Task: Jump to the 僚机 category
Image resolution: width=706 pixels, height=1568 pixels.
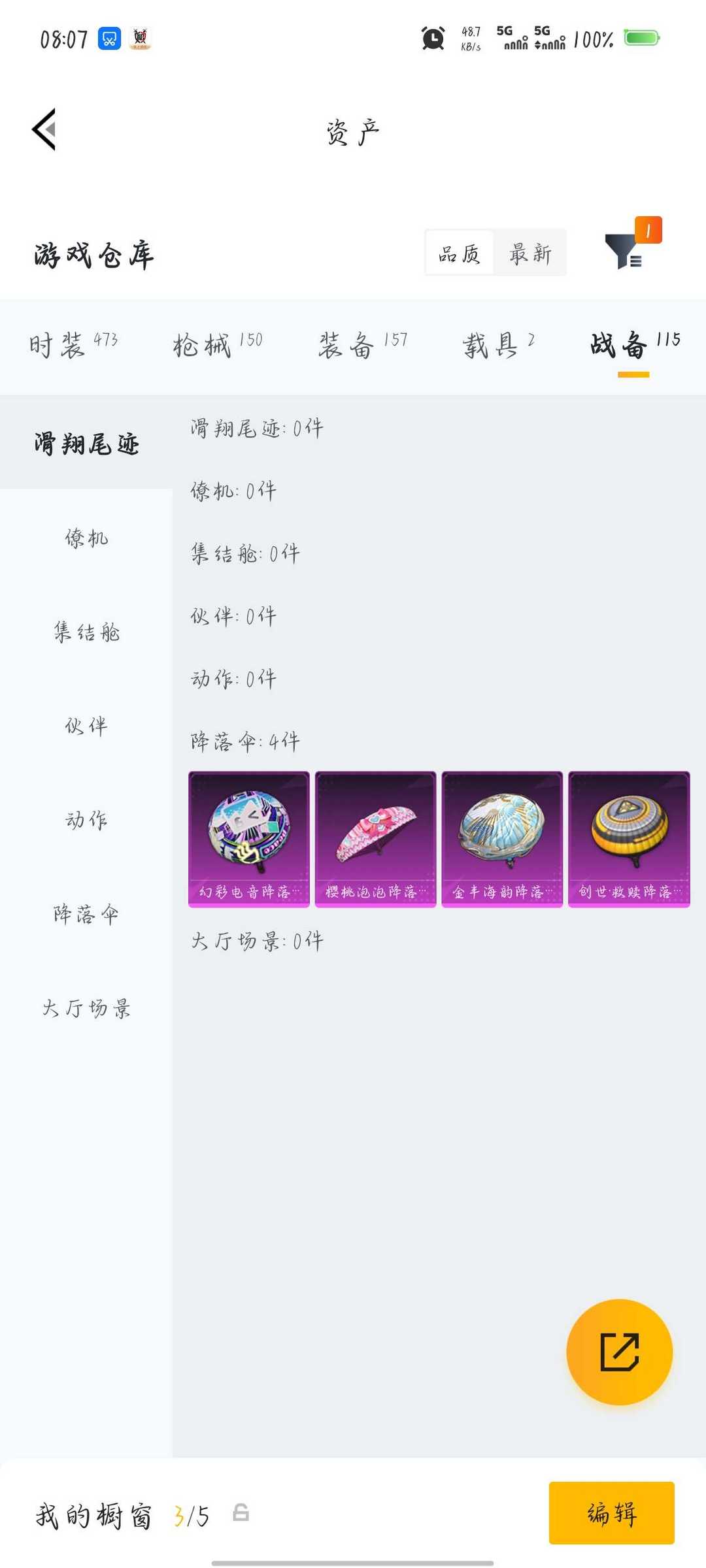Action: tap(86, 538)
